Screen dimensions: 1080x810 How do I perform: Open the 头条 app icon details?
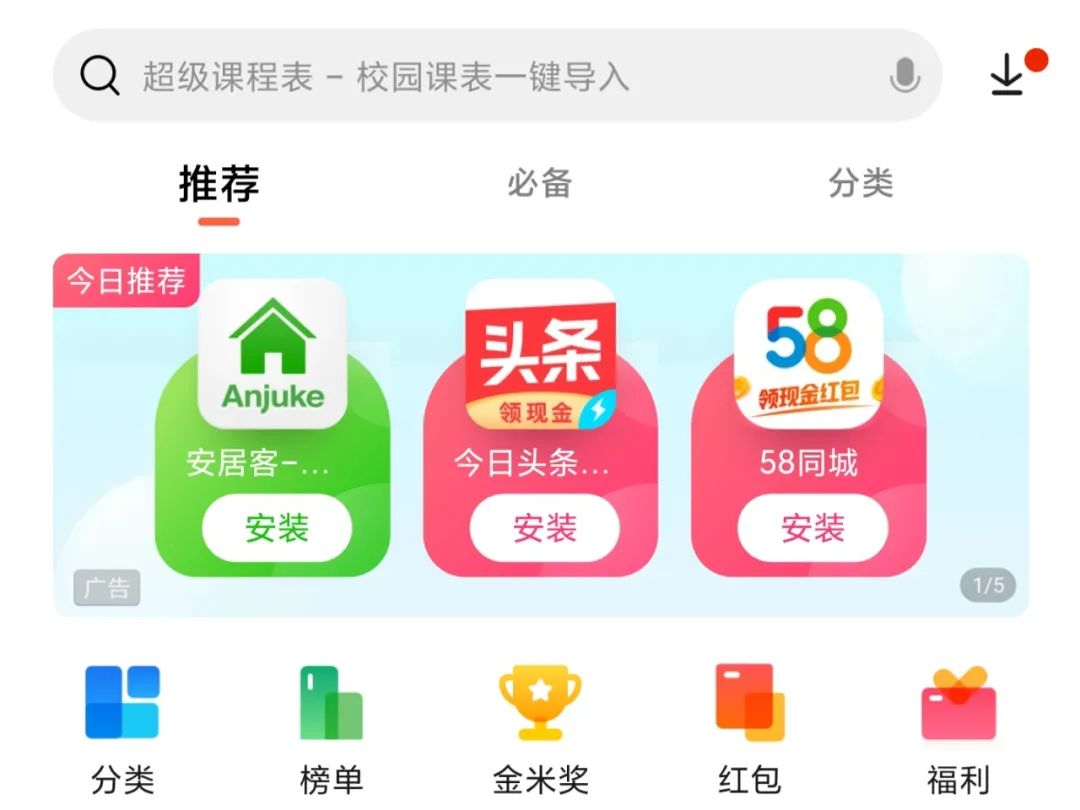pyautogui.click(x=540, y=354)
